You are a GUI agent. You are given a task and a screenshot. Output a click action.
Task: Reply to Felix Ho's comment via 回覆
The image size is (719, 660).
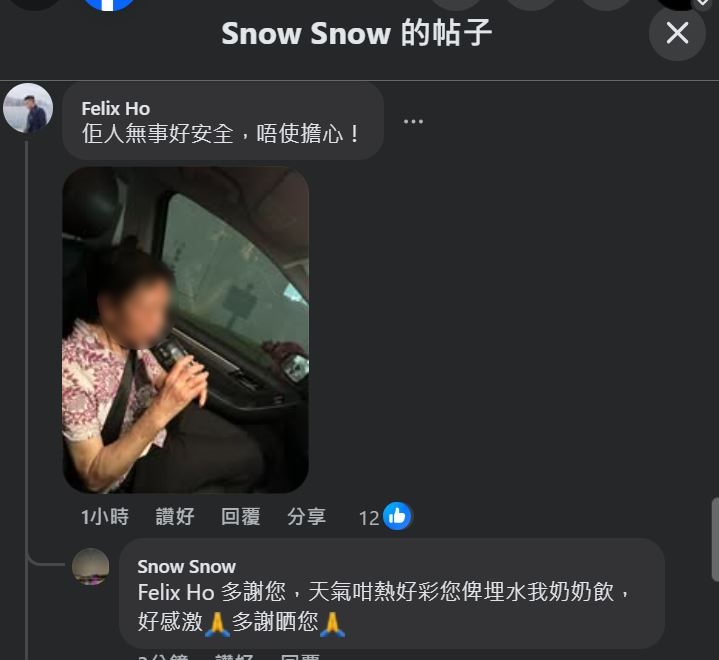tap(240, 517)
